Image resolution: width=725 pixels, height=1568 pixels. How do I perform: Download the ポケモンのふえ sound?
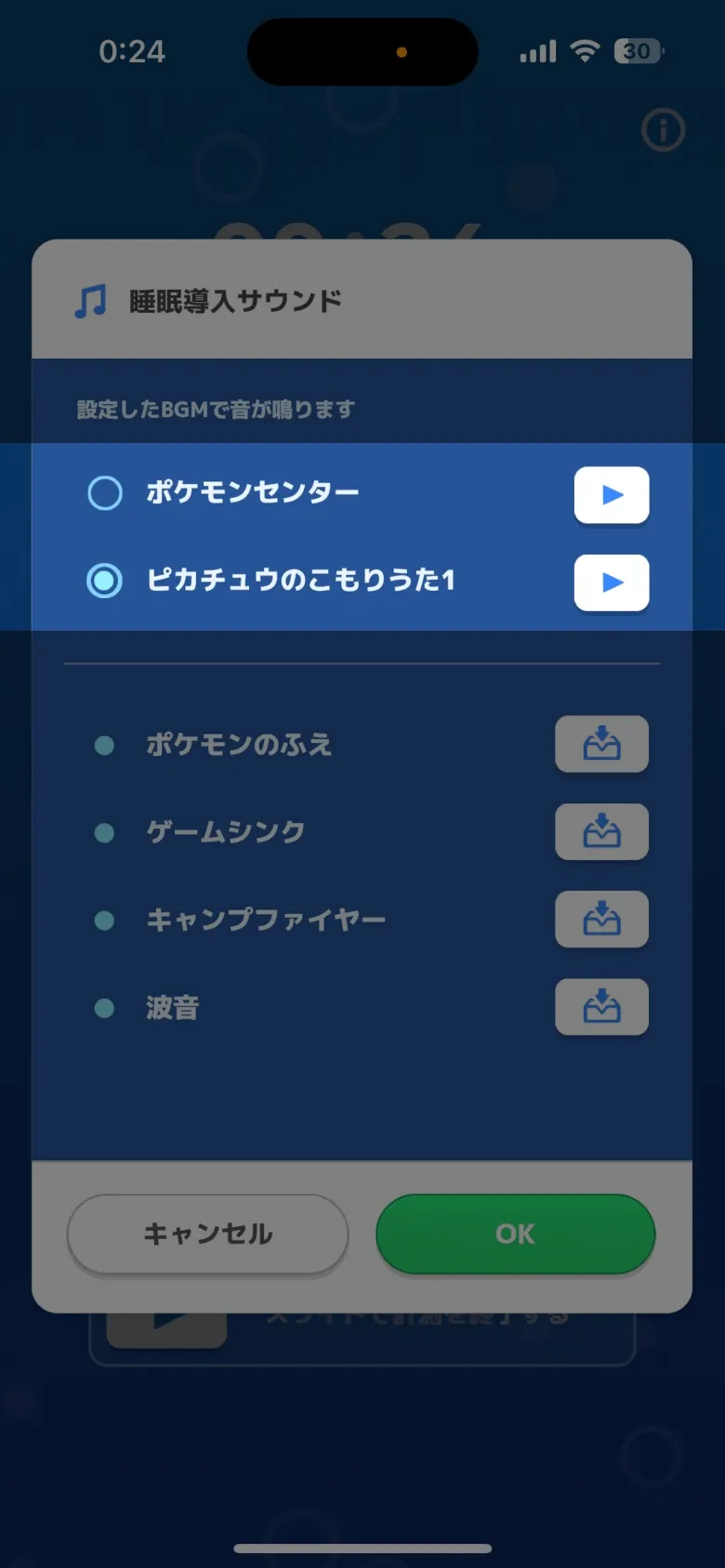coord(600,744)
